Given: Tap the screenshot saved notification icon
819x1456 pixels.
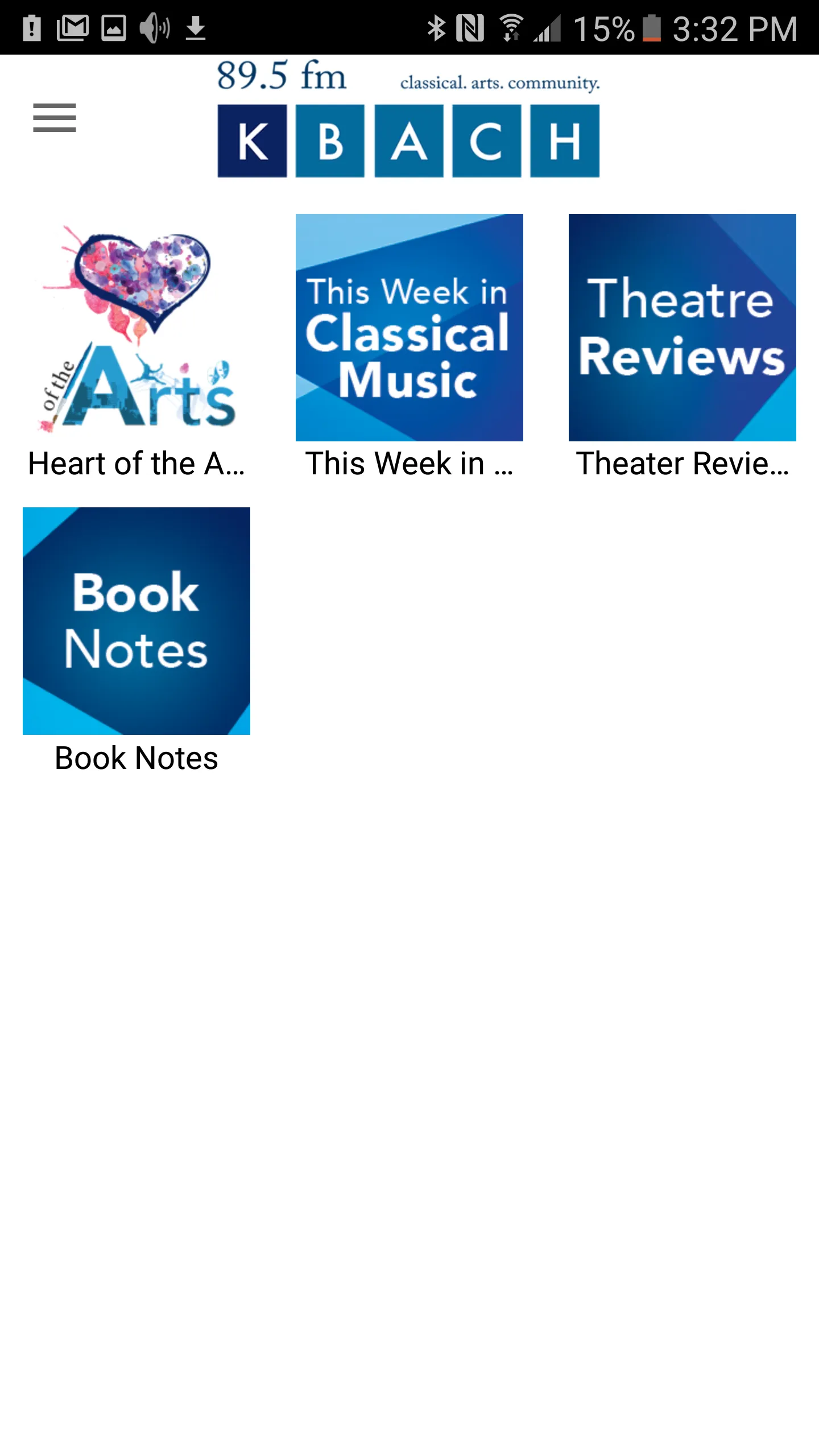Looking at the screenshot, I should coord(114,28).
